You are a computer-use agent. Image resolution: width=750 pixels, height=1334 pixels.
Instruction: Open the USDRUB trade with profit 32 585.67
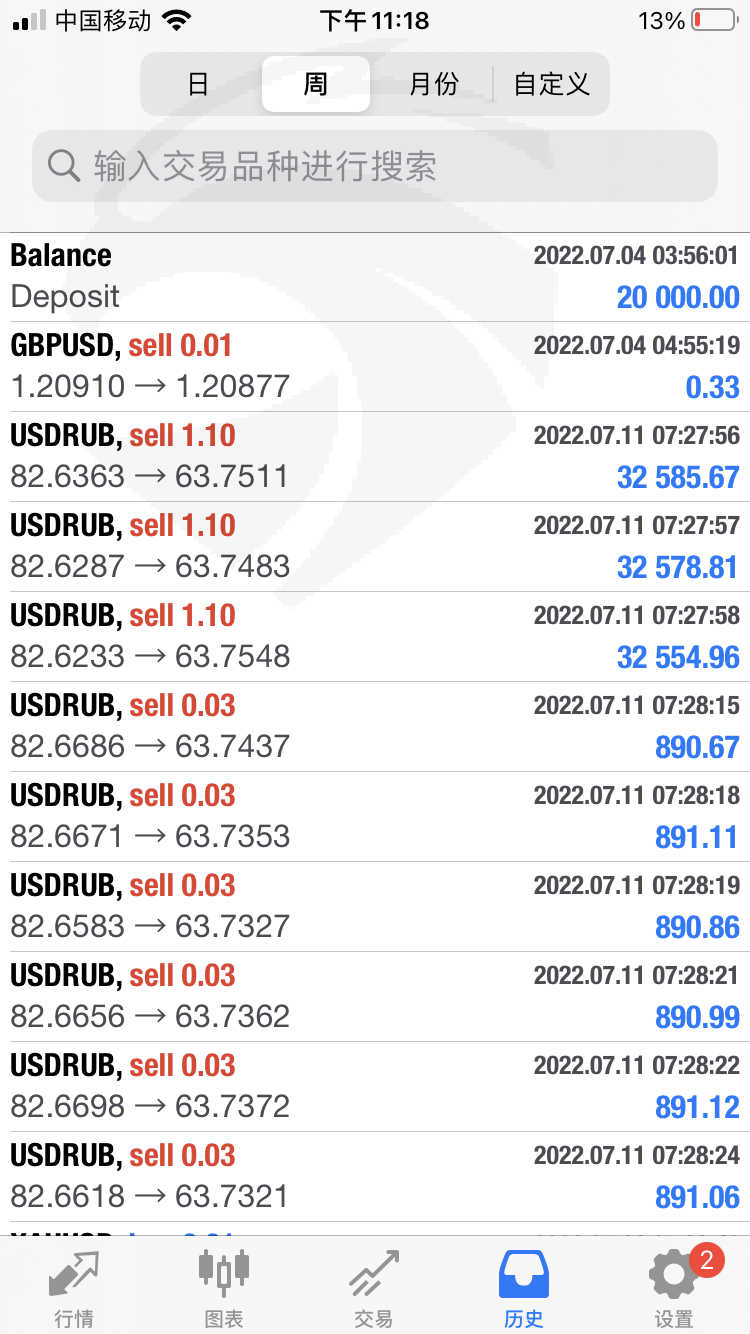(375, 456)
